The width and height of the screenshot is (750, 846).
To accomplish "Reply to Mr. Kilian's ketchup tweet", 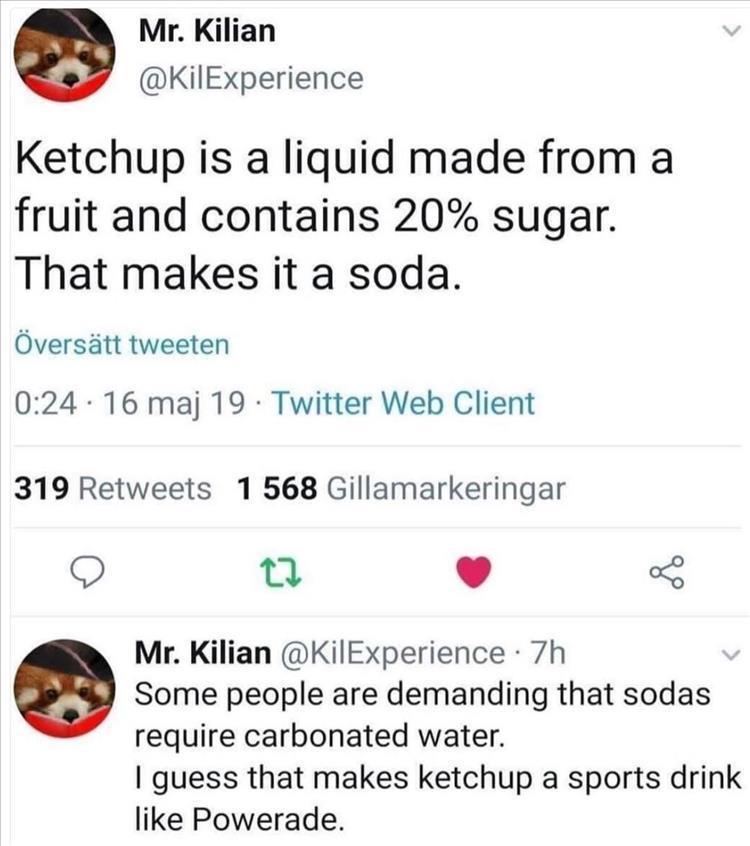I will point(87,572).
